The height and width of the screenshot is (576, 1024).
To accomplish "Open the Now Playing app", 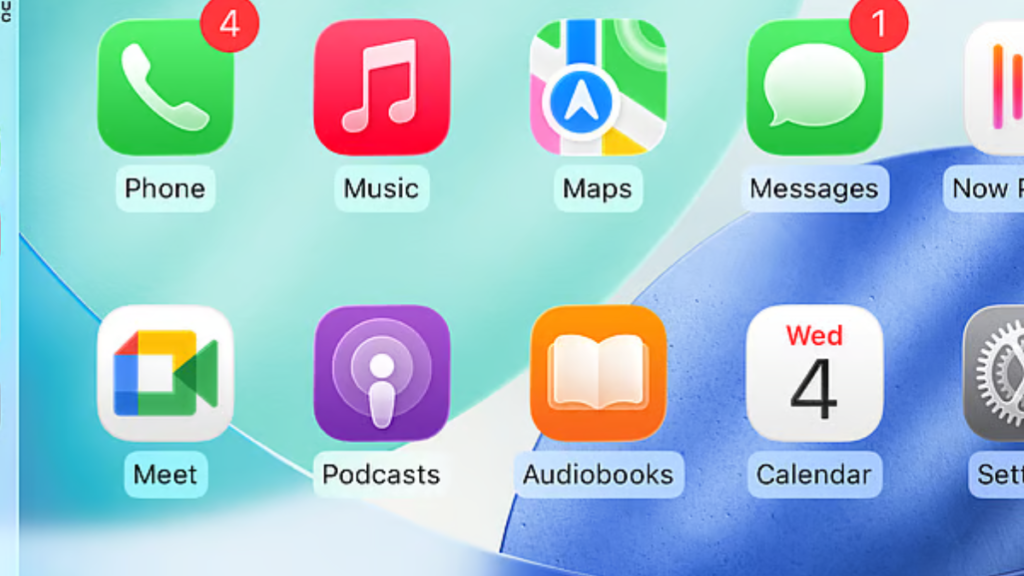I will (x=997, y=88).
